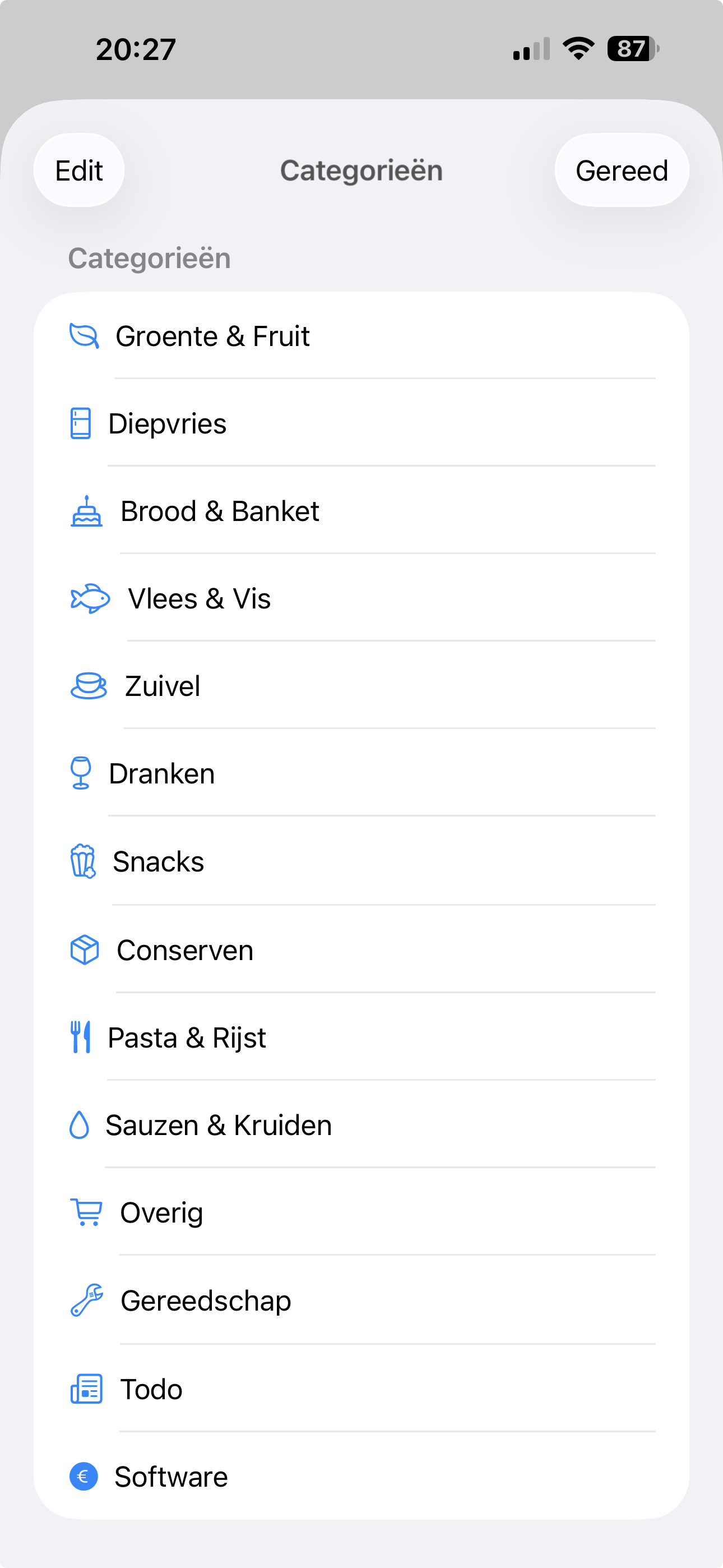This screenshot has height=1568, width=723.
Task: Click the wine glass icon for Dranken
Action: pos(81,773)
